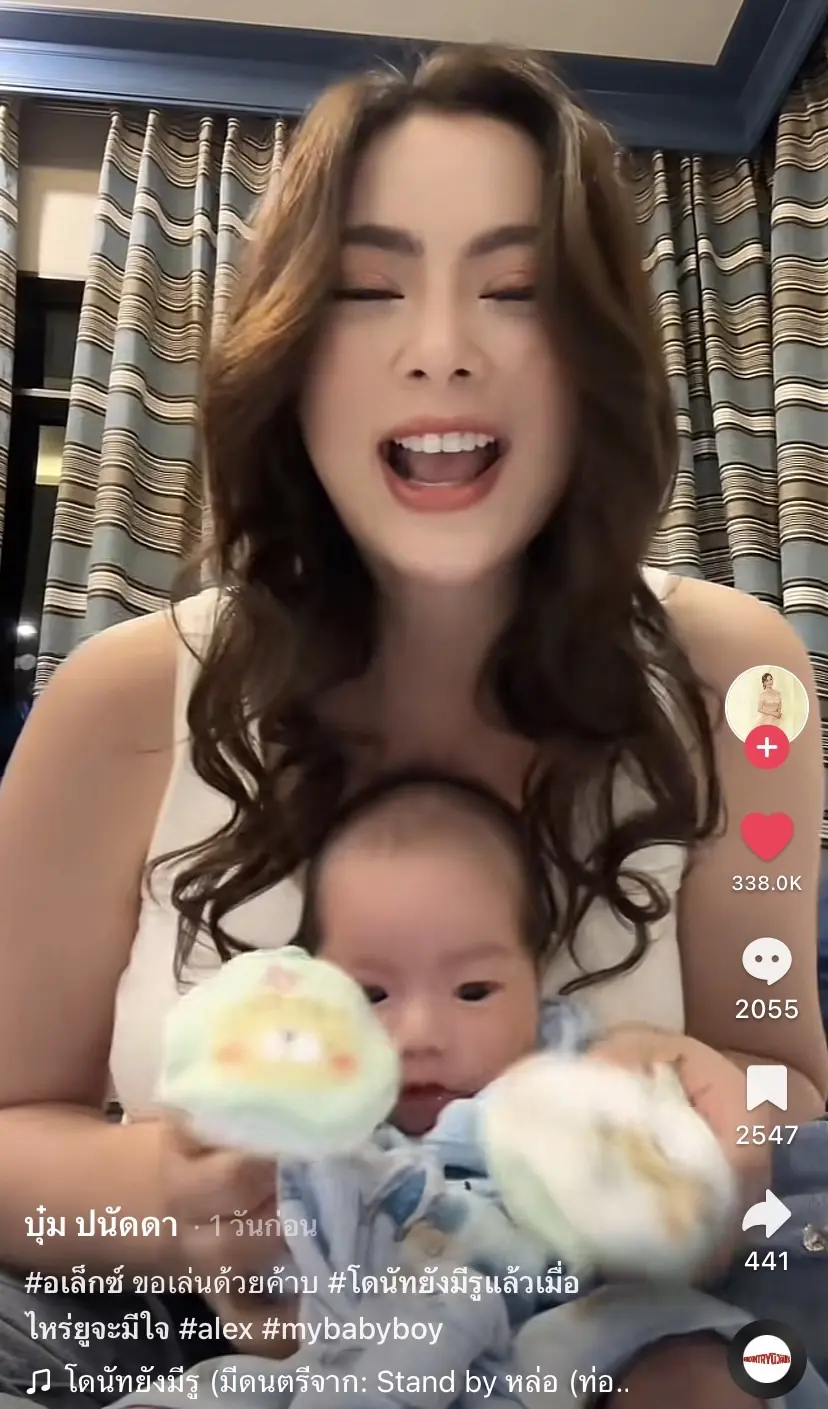Share this video via the arrow icon
828x1409 pixels.
click(x=766, y=1215)
